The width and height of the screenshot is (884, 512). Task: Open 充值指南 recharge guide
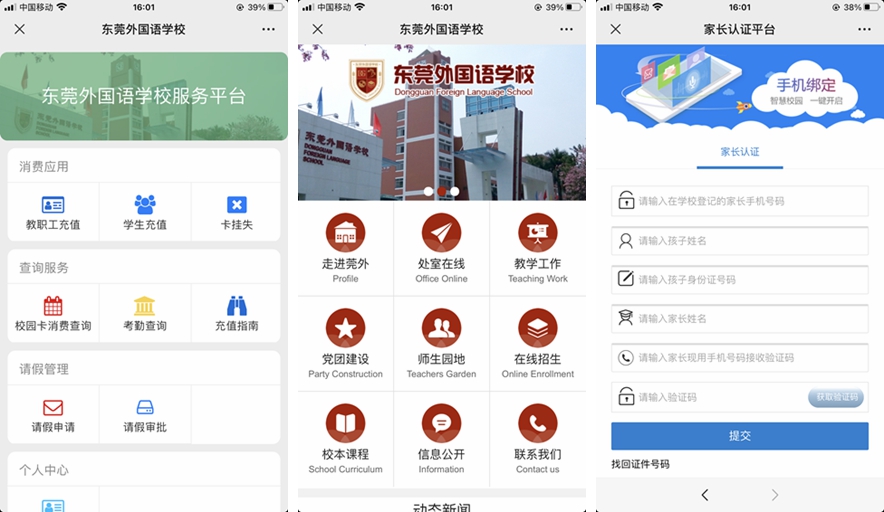[x=236, y=313]
